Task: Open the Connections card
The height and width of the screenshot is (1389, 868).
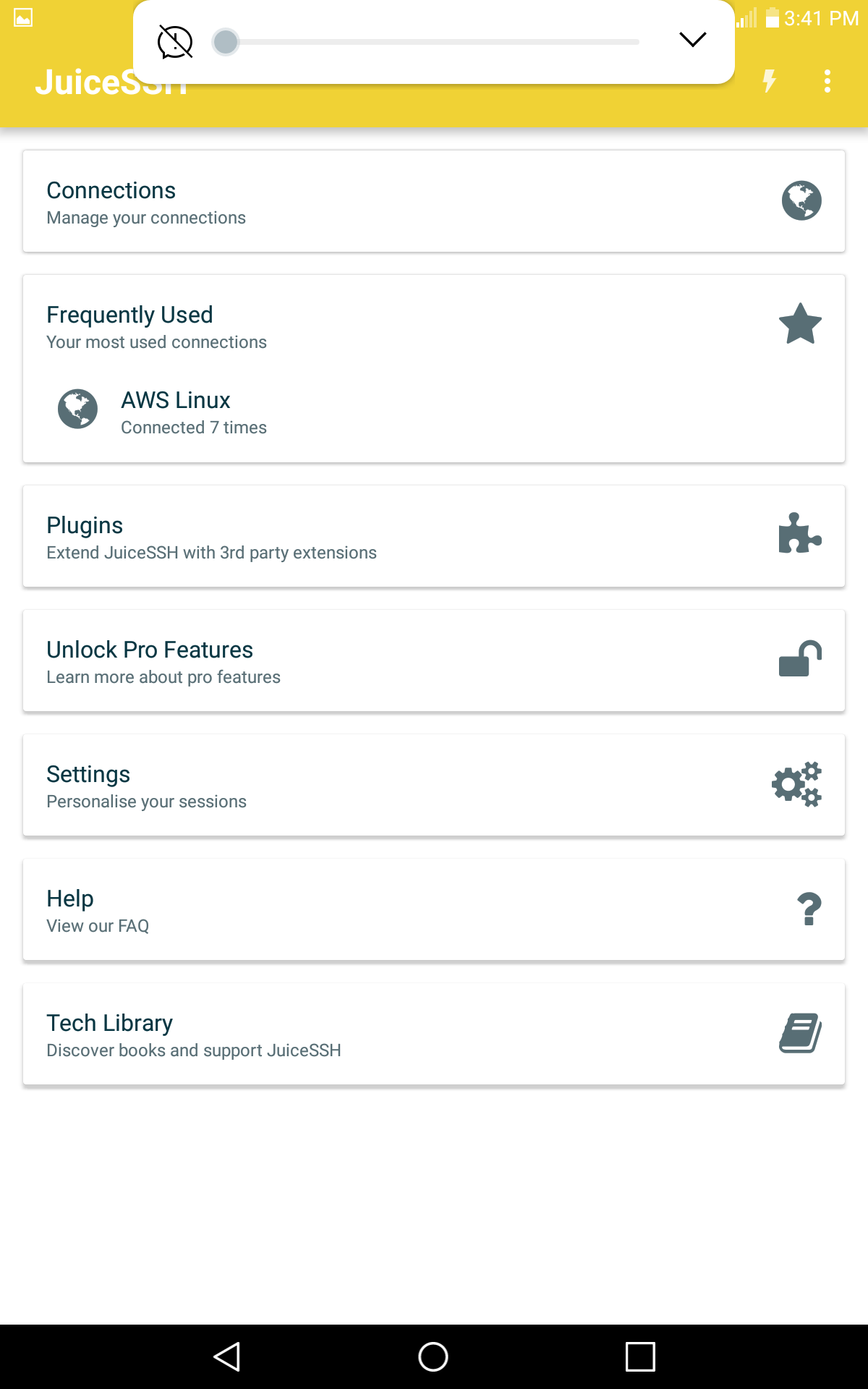Action: pos(434,201)
